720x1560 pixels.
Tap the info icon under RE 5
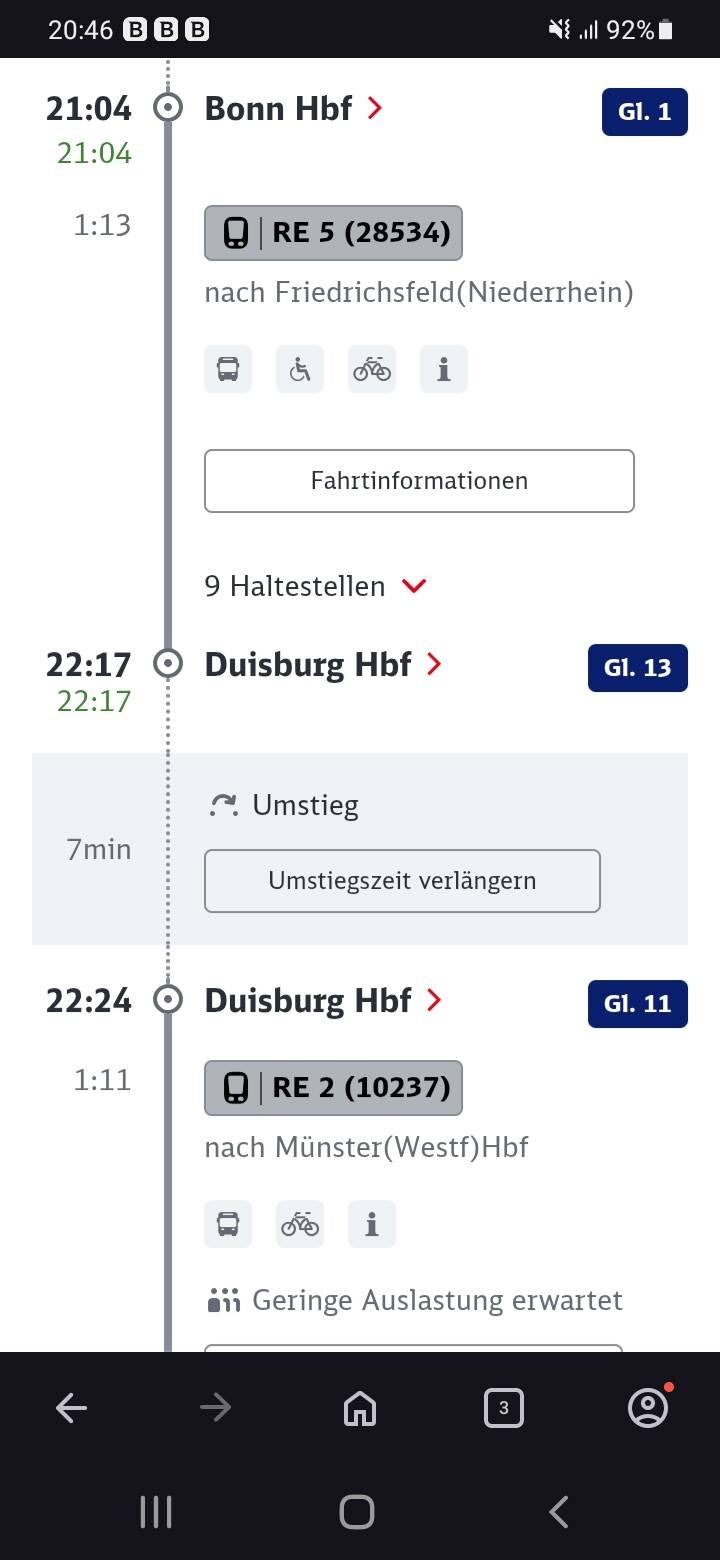coord(443,369)
